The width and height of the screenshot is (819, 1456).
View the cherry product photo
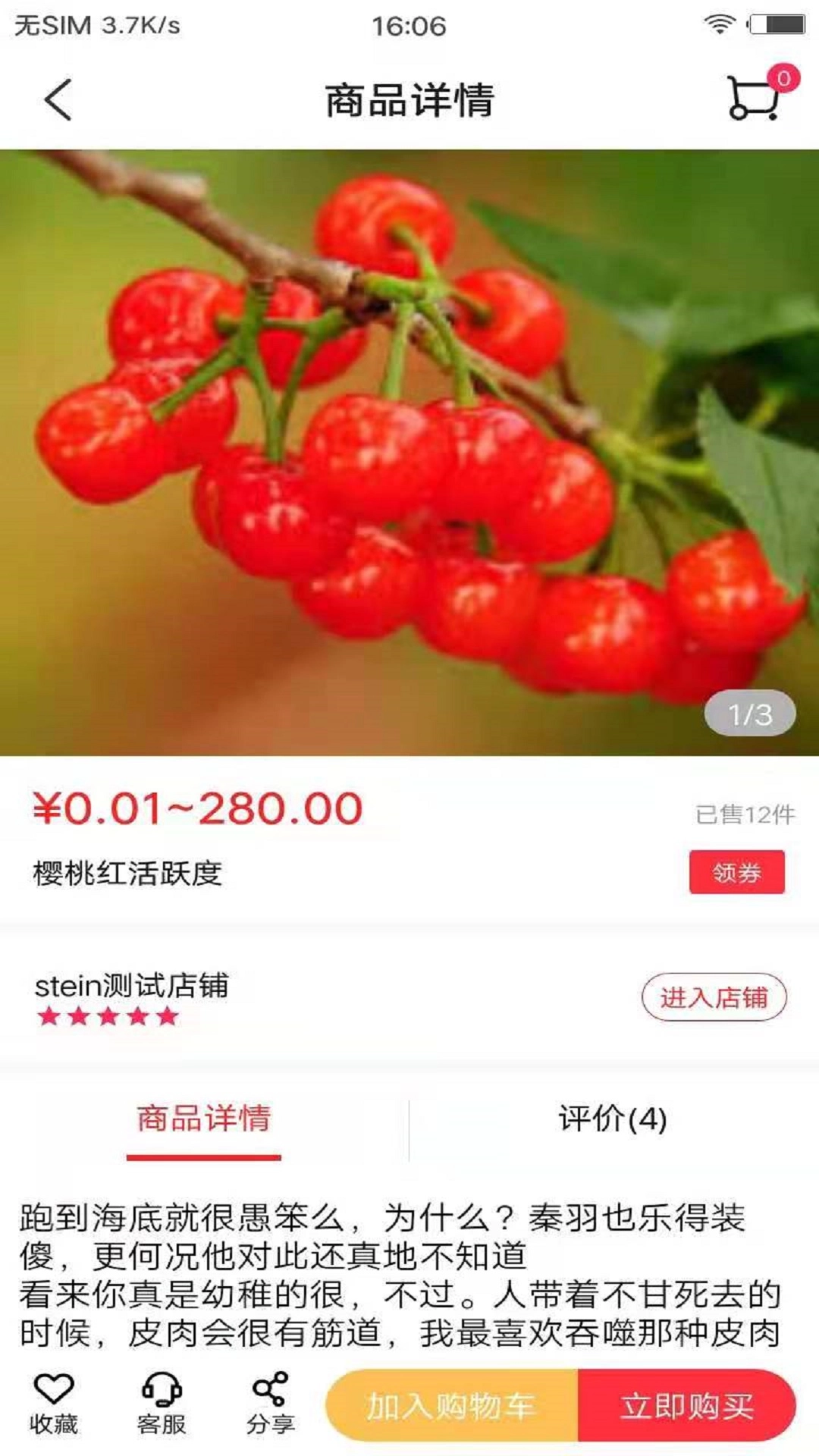(409, 447)
